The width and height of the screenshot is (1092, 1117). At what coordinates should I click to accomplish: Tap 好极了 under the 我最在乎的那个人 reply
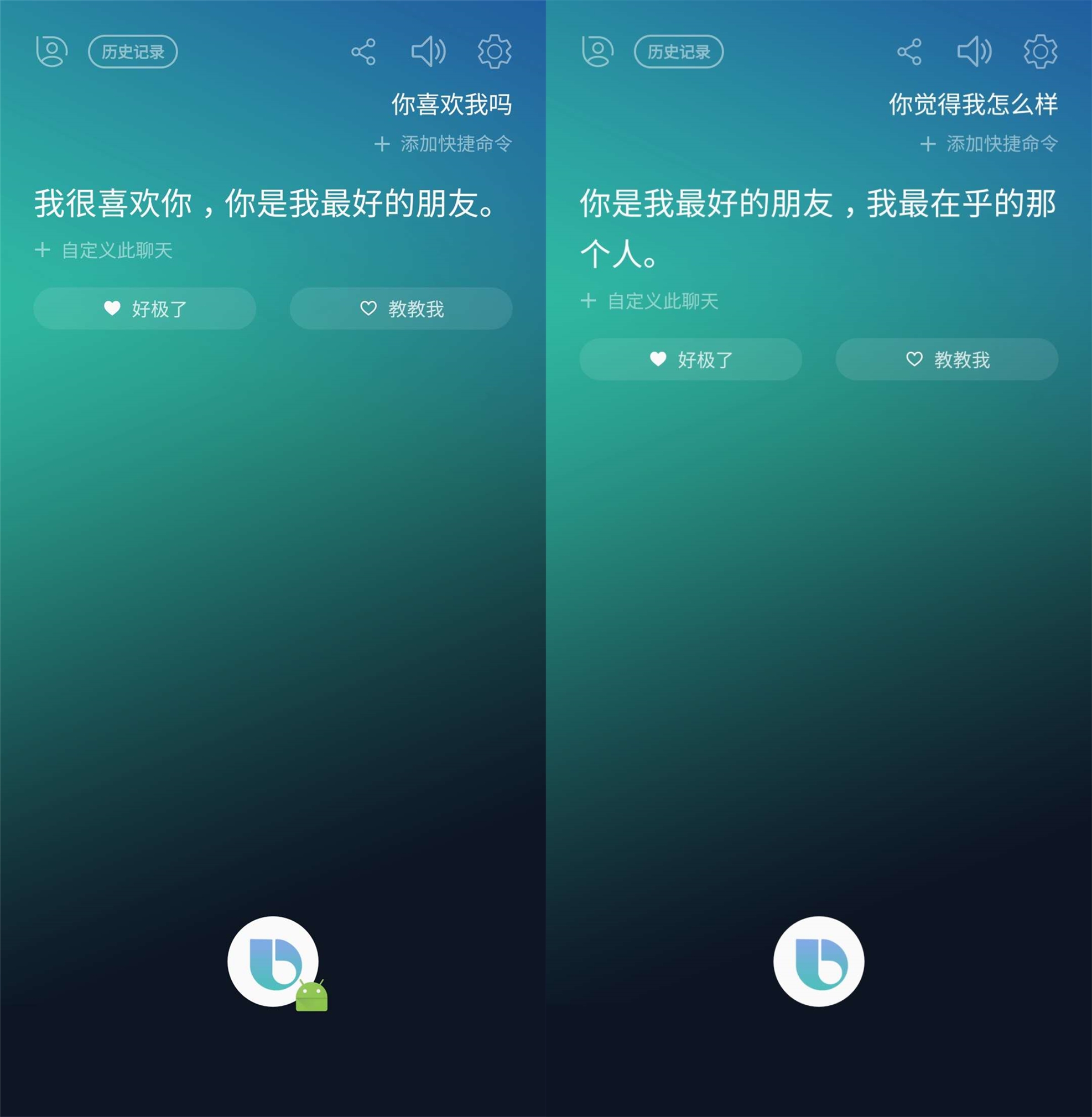click(690, 359)
